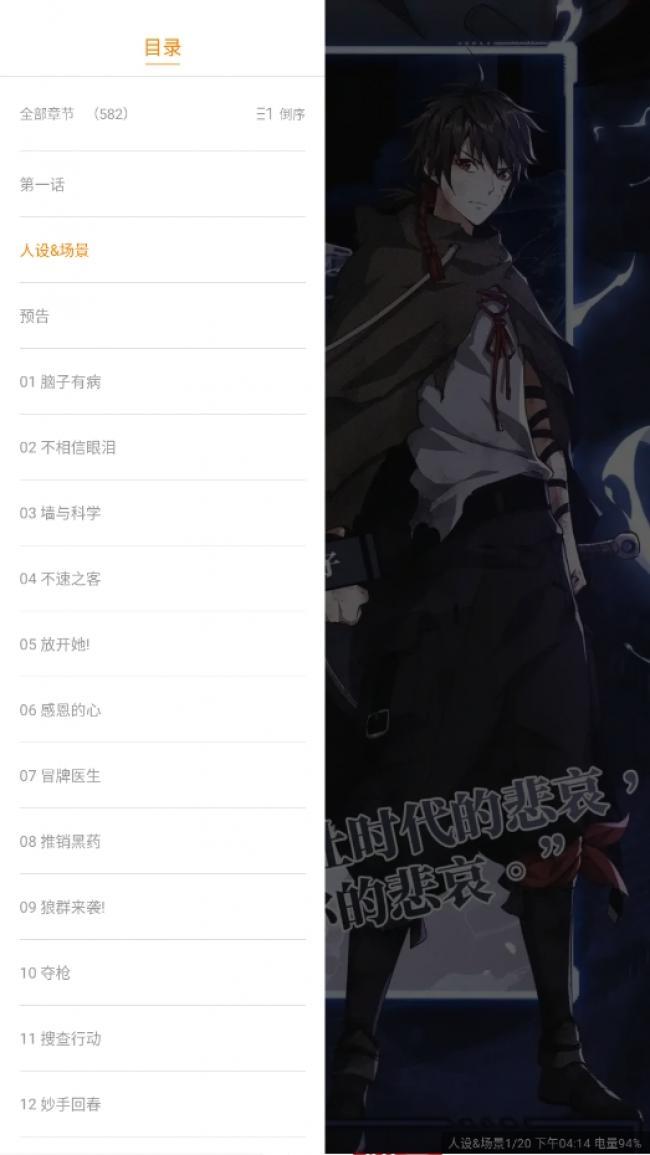The width and height of the screenshot is (650, 1155).
Task: Open the 人设&场景 chapter
Action: click(55, 250)
